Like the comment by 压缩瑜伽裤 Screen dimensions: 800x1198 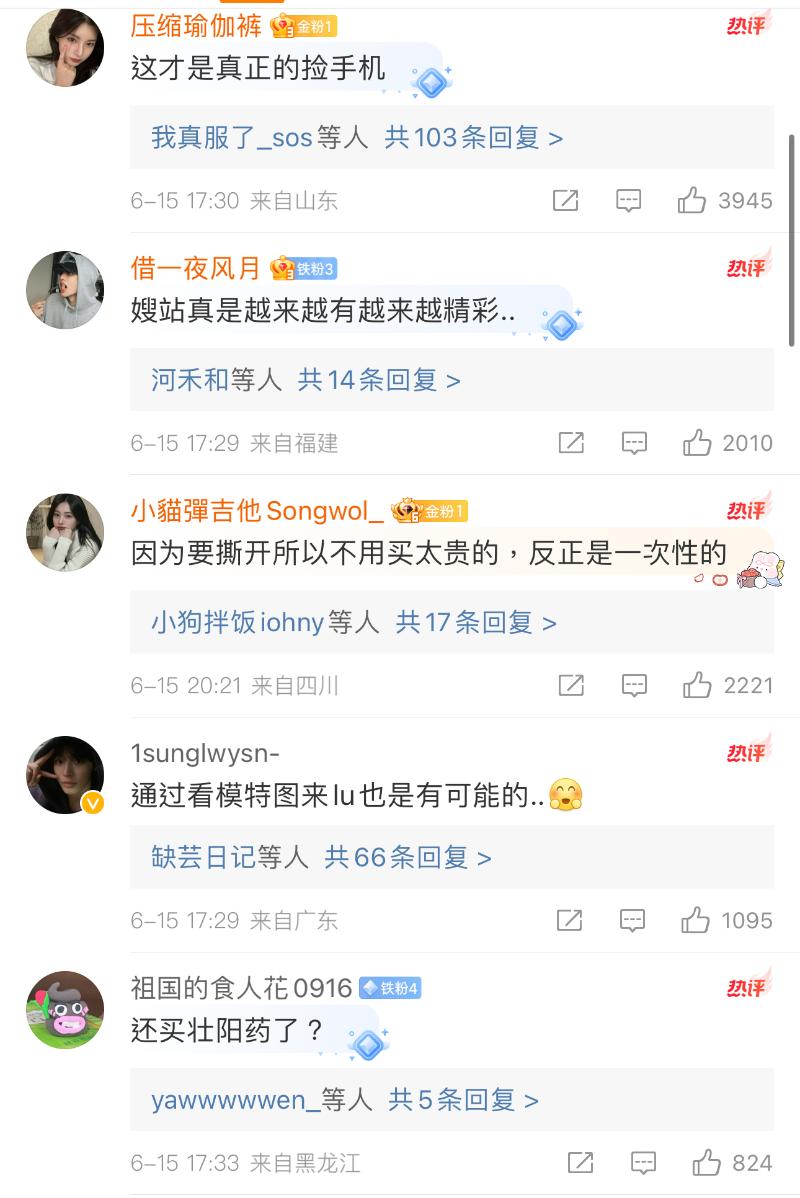tap(692, 200)
